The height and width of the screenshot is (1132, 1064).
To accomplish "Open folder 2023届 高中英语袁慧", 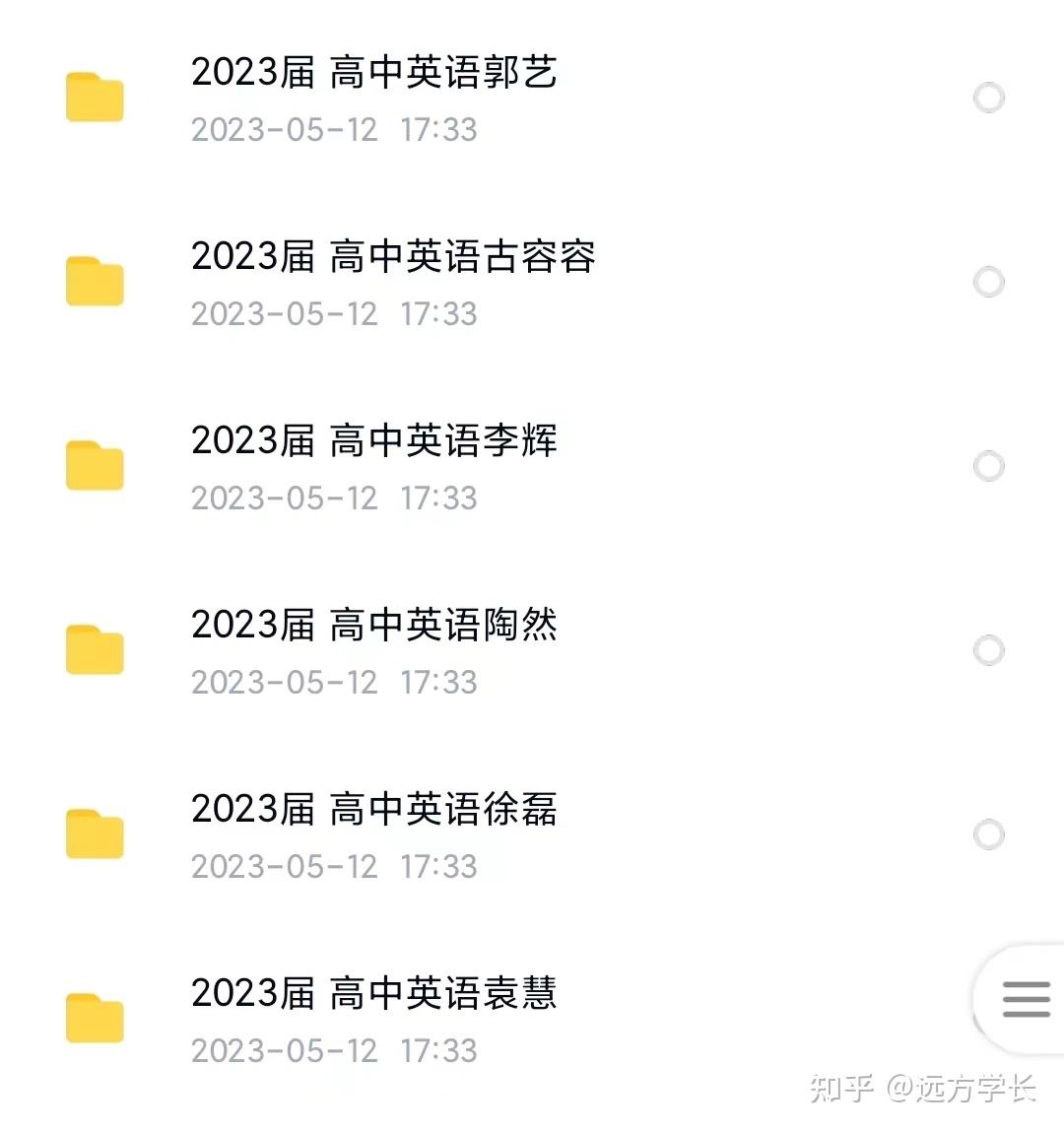I will pos(374,995).
